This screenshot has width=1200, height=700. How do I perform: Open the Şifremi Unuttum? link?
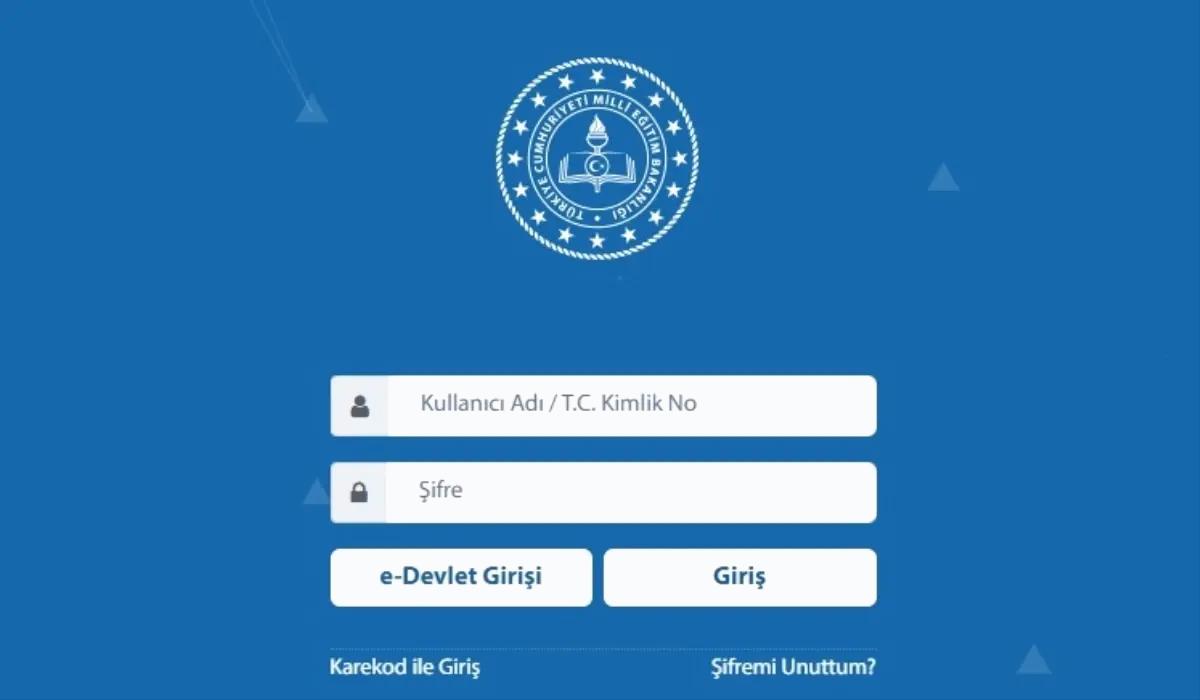tap(793, 666)
